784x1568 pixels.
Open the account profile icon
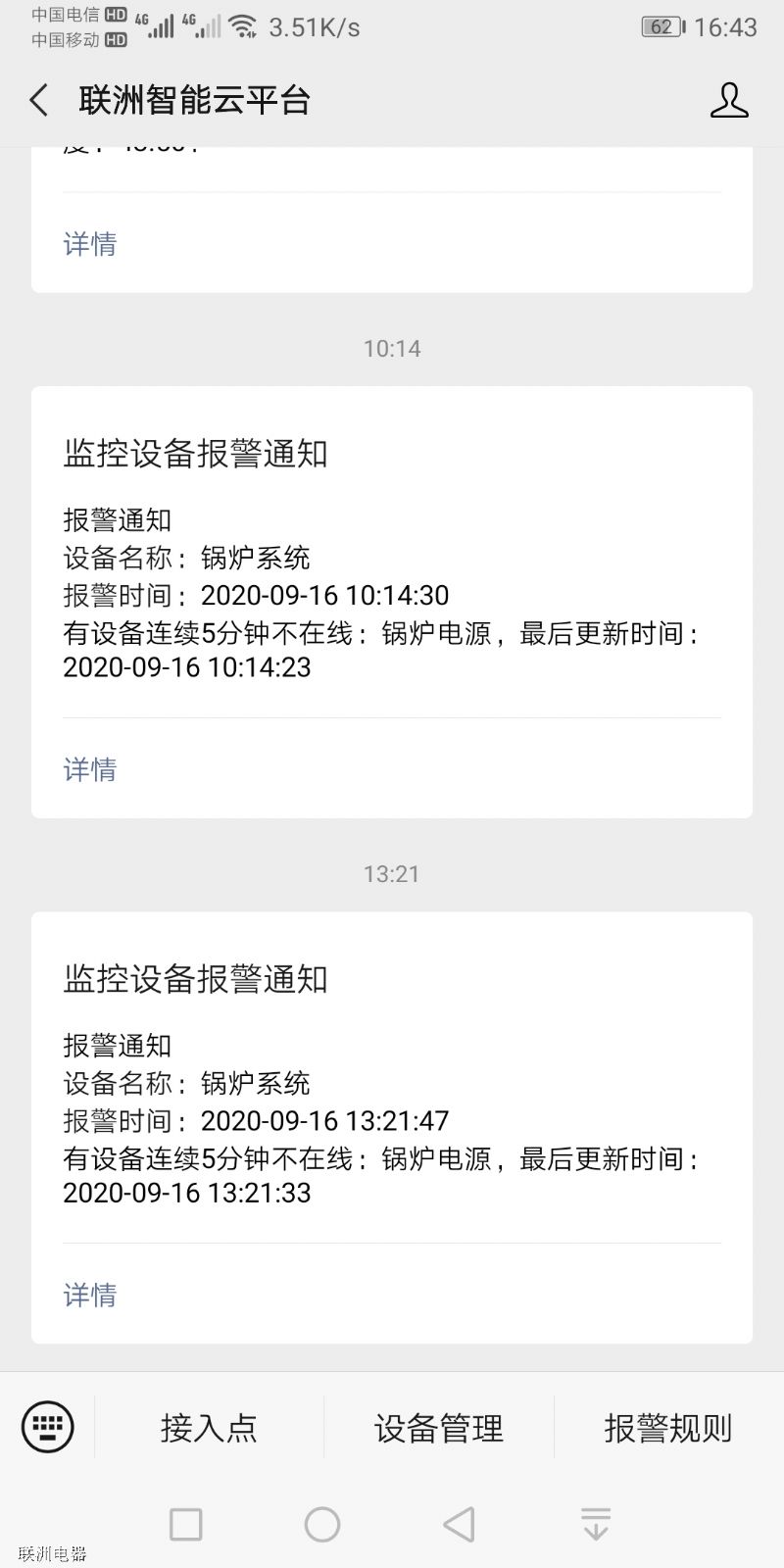click(729, 100)
